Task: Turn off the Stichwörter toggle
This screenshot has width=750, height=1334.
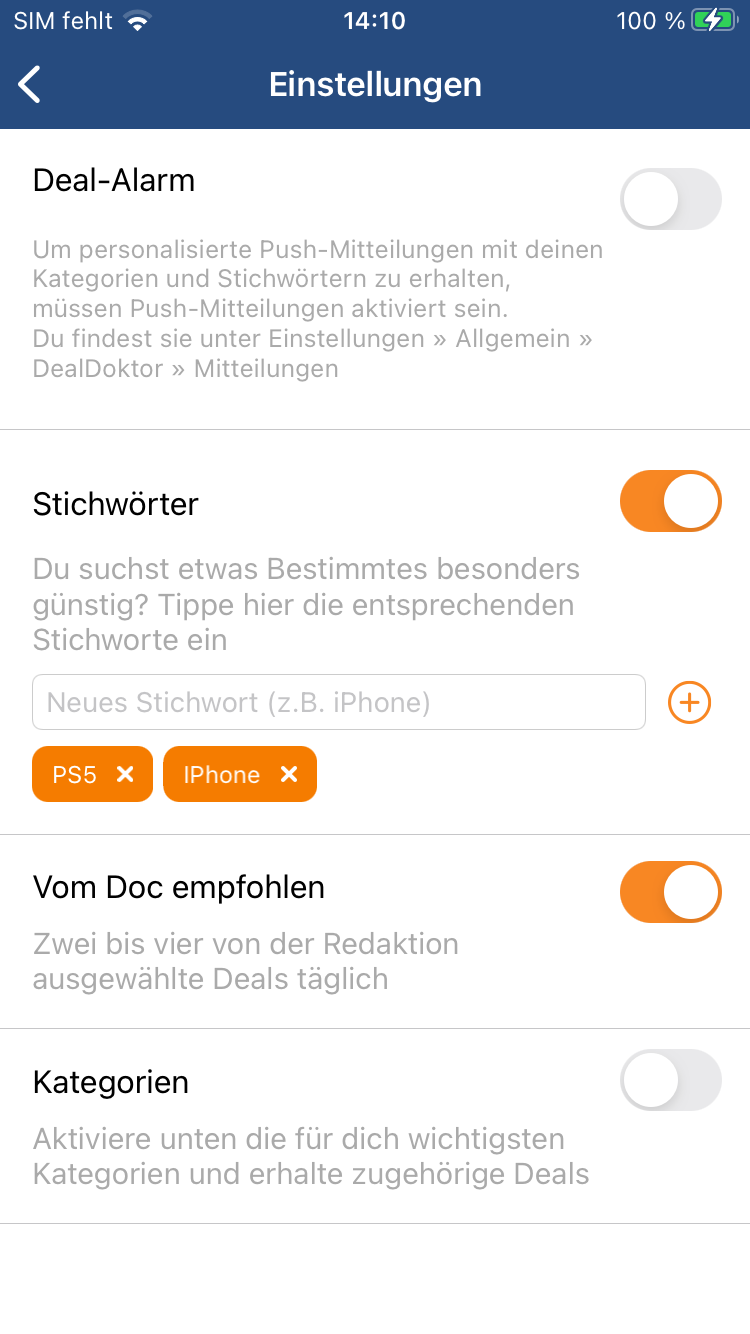Action: click(x=671, y=501)
